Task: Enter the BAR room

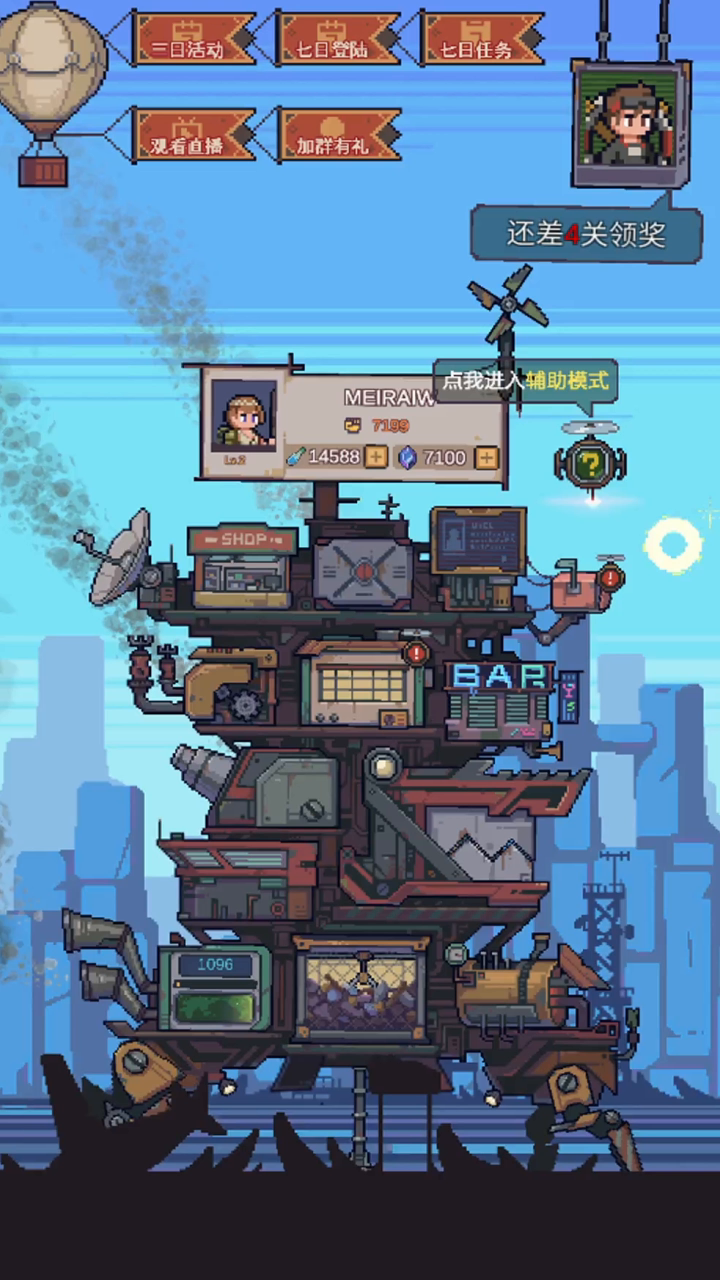Action: (x=500, y=698)
